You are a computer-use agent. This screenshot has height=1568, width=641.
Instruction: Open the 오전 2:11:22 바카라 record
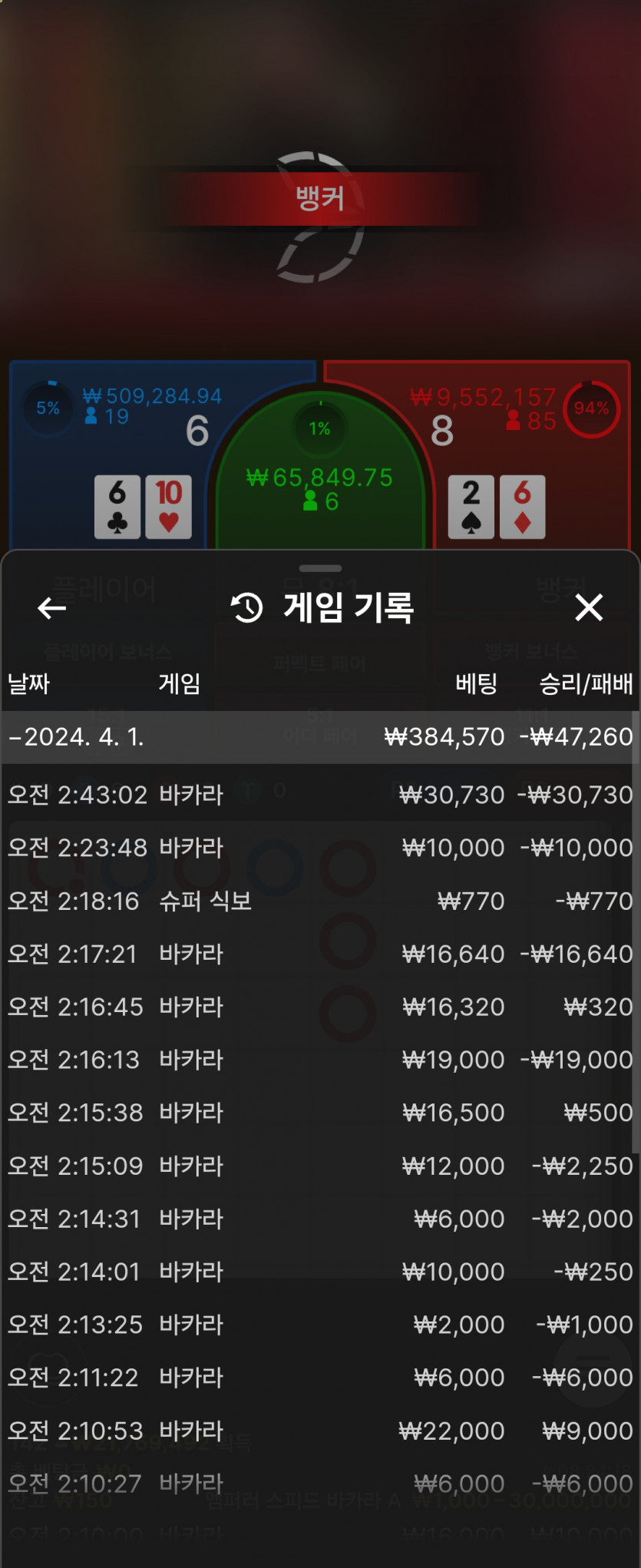pyautogui.click(x=319, y=1378)
